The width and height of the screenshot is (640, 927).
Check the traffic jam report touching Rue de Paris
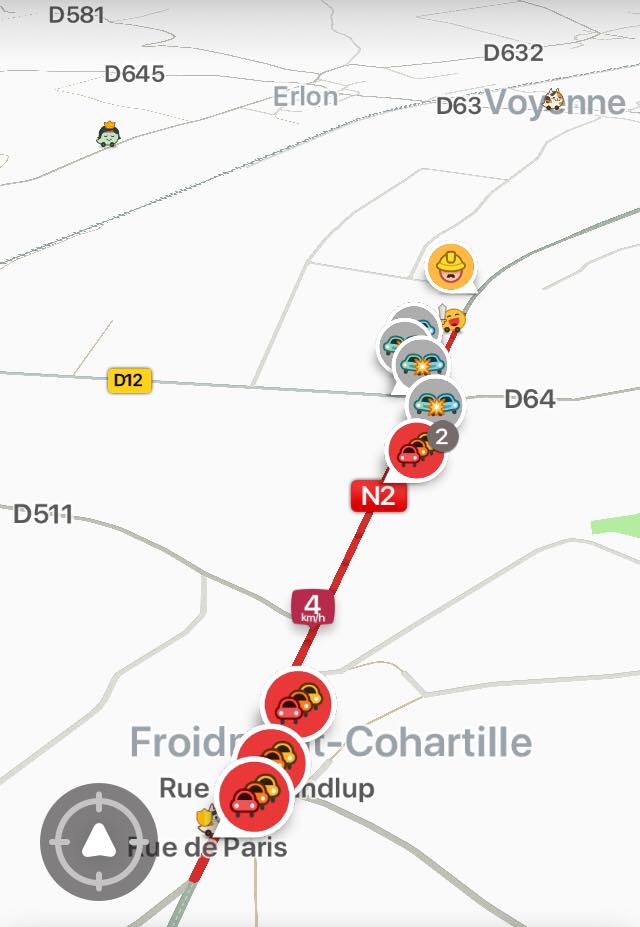click(254, 795)
